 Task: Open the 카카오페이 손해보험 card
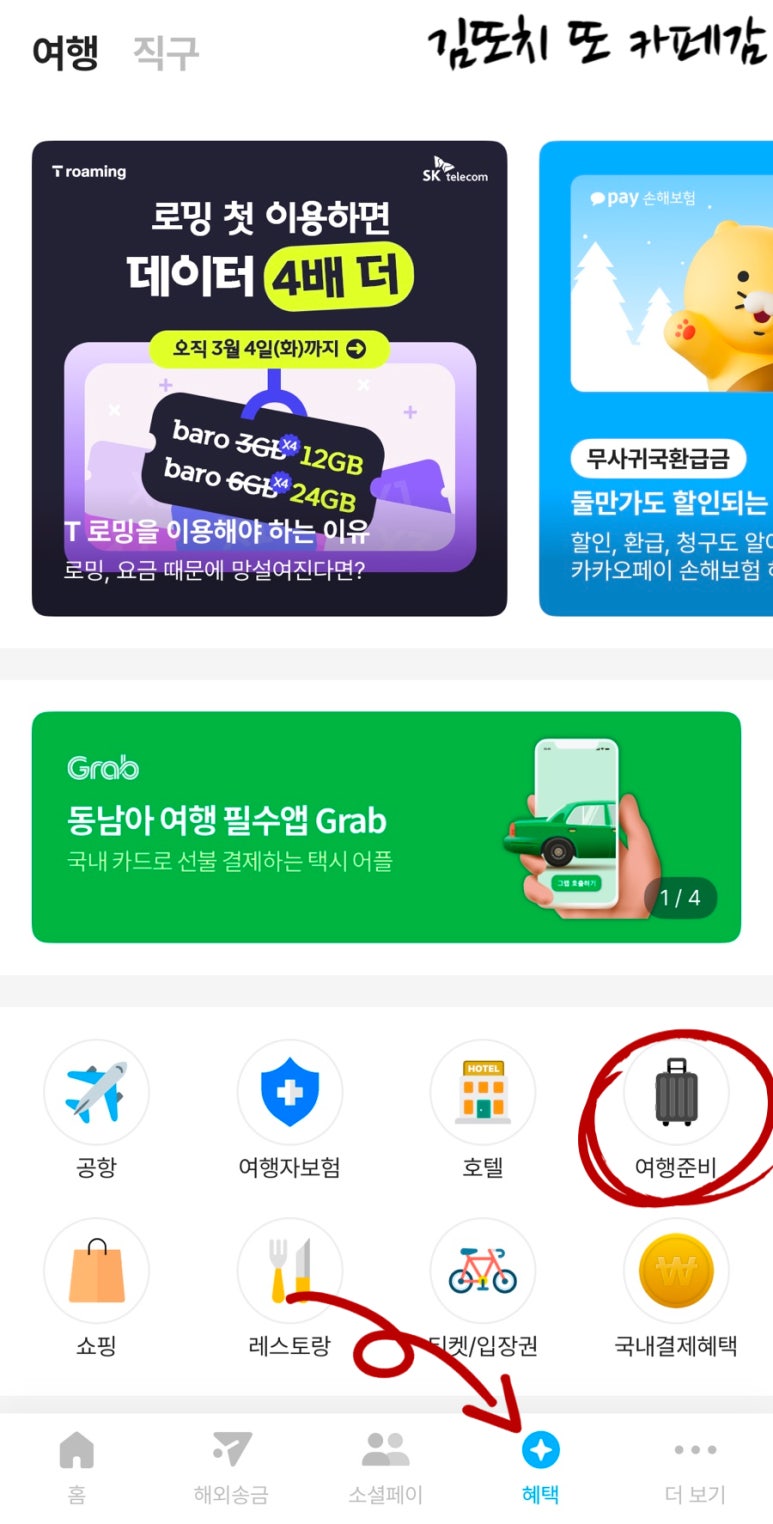[x=656, y=378]
